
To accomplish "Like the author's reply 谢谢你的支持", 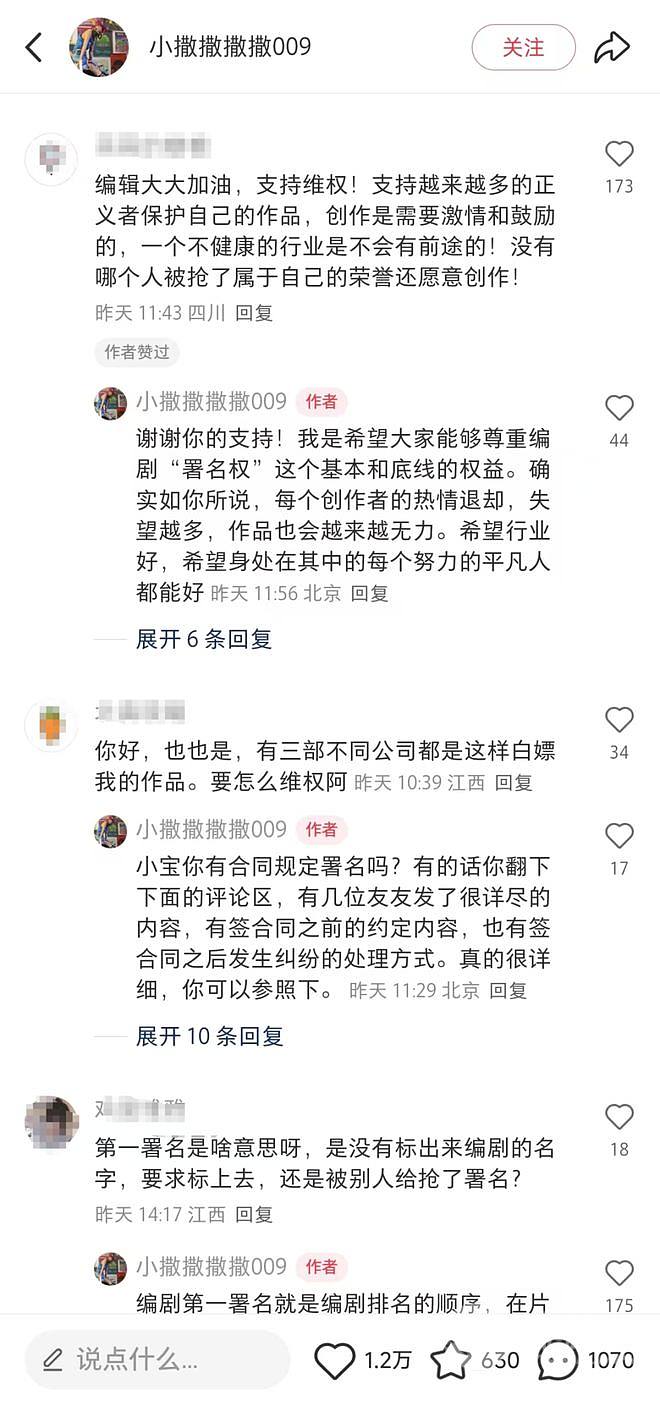I will 619,408.
